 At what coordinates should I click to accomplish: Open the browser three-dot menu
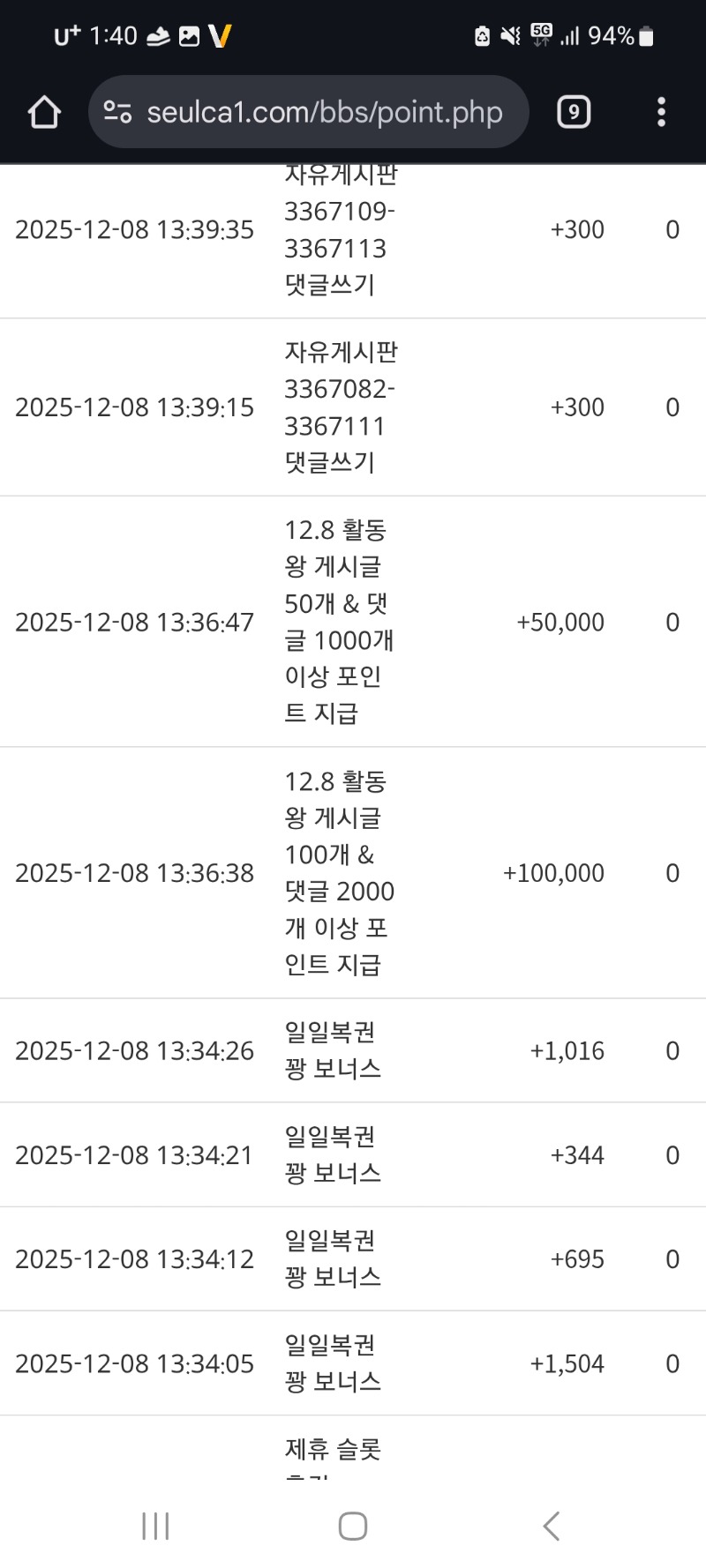click(x=660, y=112)
